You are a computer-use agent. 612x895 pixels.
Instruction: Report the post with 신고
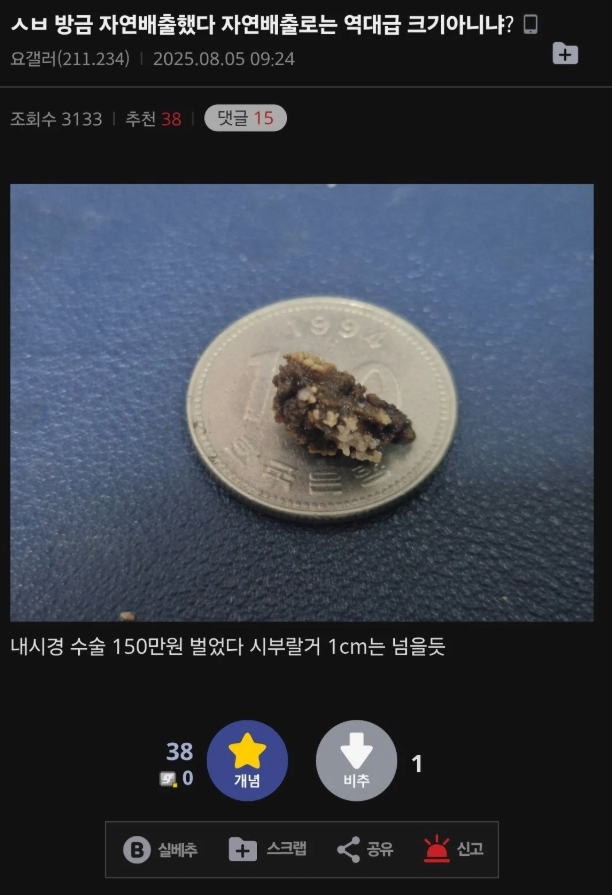coord(453,850)
